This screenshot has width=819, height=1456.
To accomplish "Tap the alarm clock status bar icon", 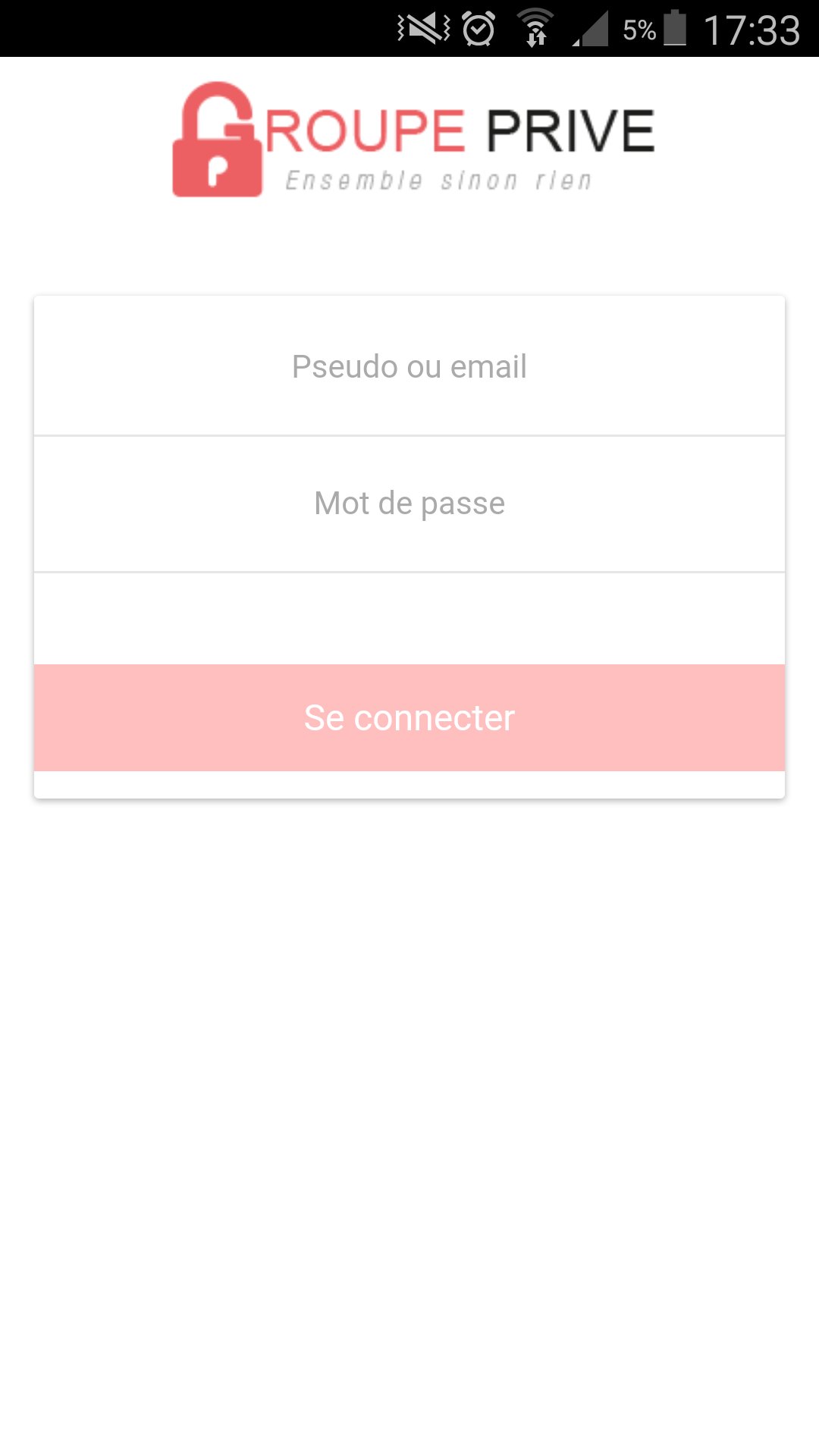I will (x=478, y=29).
